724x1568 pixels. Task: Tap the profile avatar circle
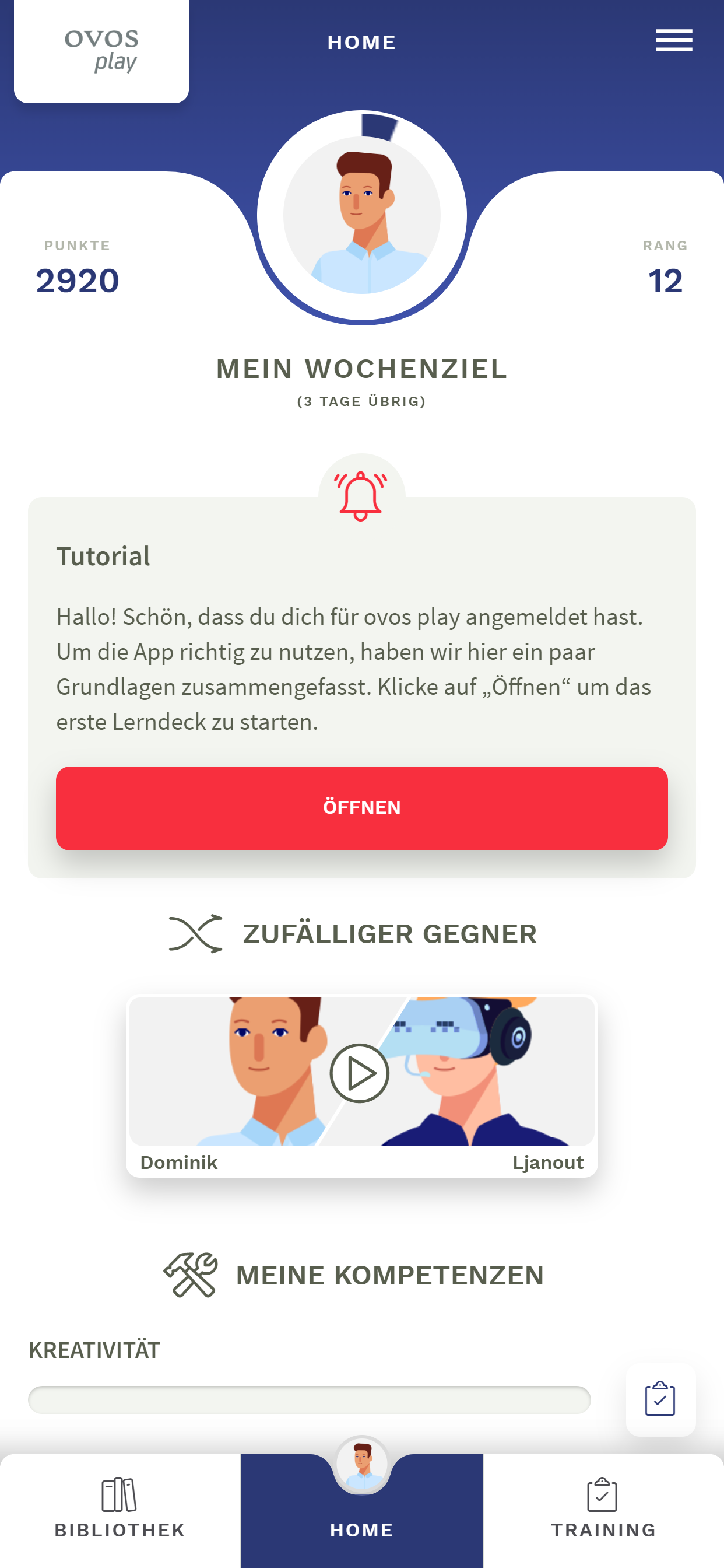coord(361,216)
